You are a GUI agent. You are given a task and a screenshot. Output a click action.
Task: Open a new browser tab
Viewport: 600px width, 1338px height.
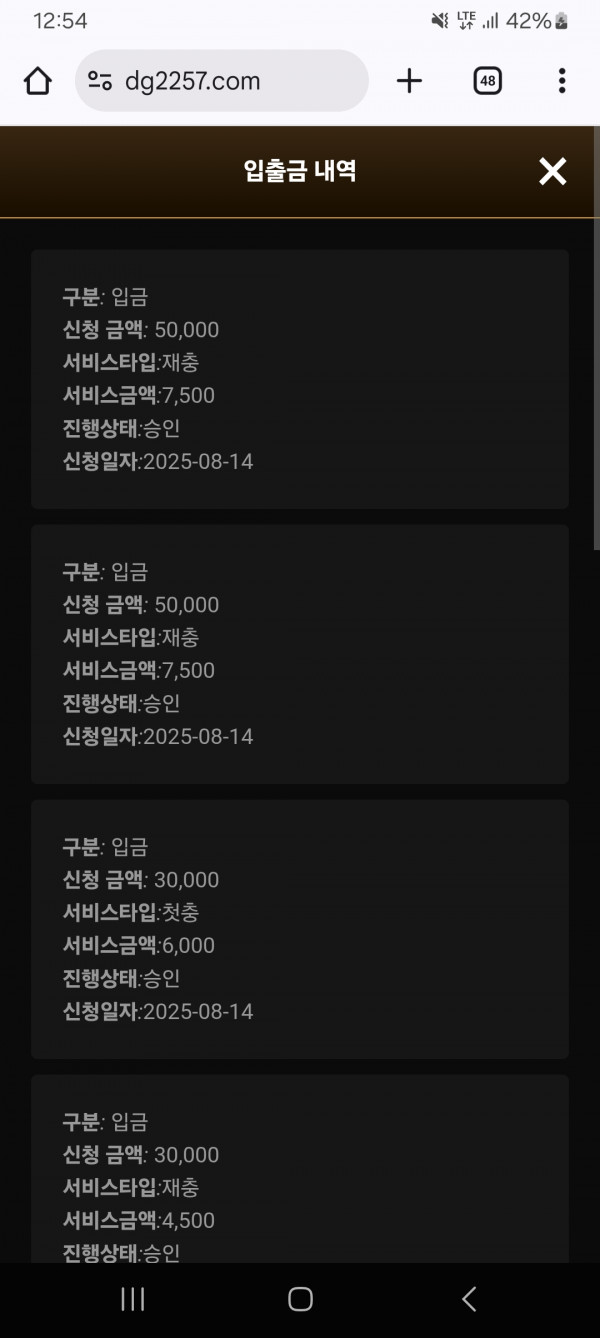pyautogui.click(x=409, y=81)
